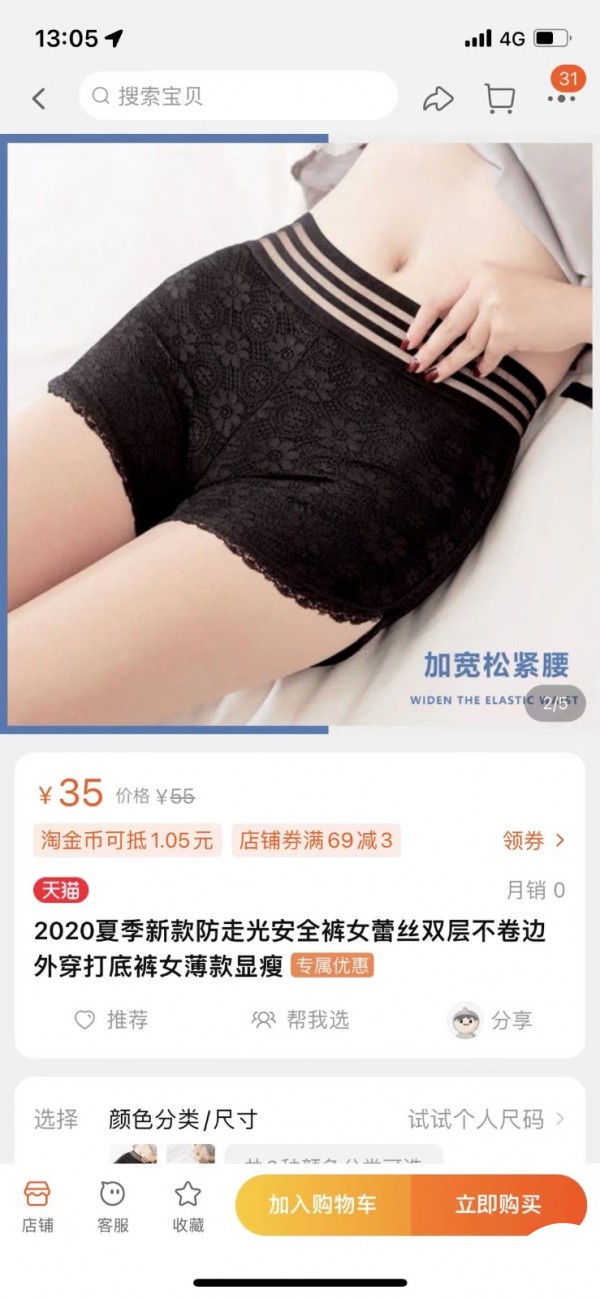Share this product via top arrow icon

click(438, 98)
